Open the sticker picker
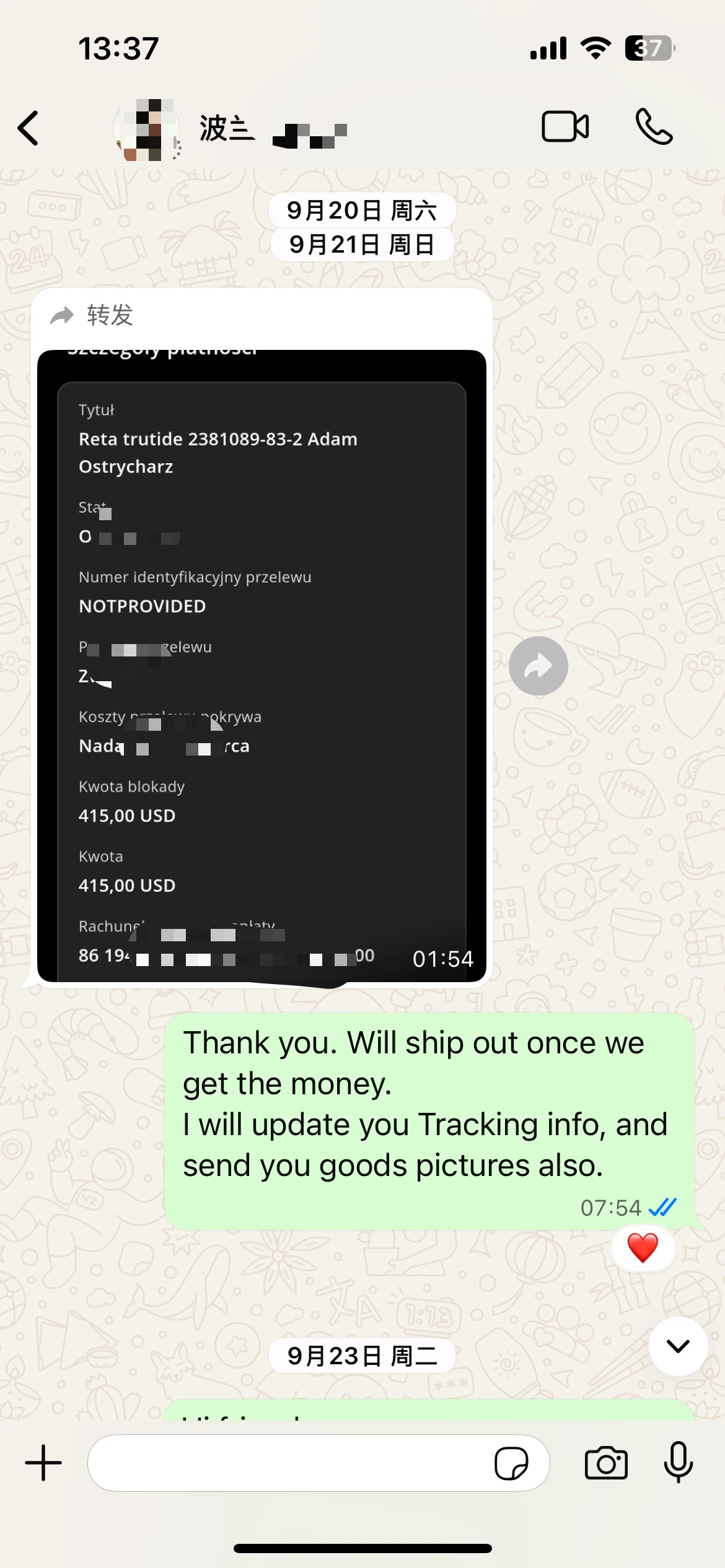The width and height of the screenshot is (725, 1568). (511, 1463)
